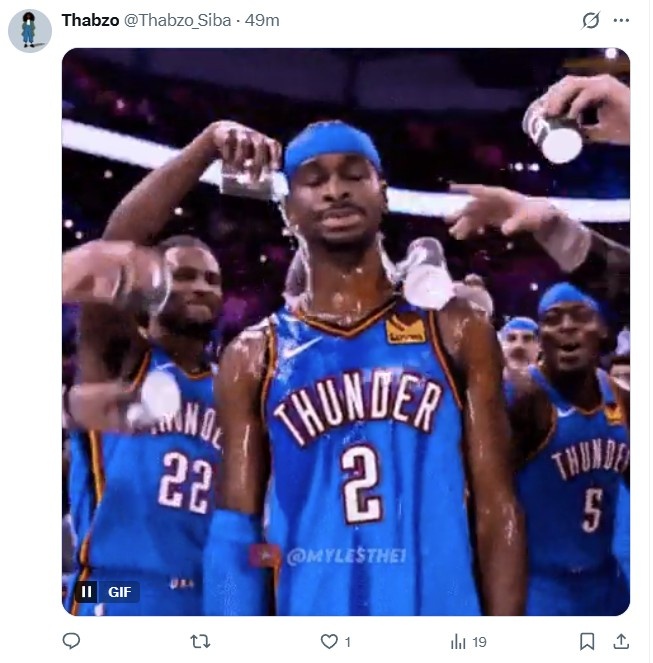Open Thabzo's profile avatar
Viewport: 653px width, 663px height.
pyautogui.click(x=30, y=31)
